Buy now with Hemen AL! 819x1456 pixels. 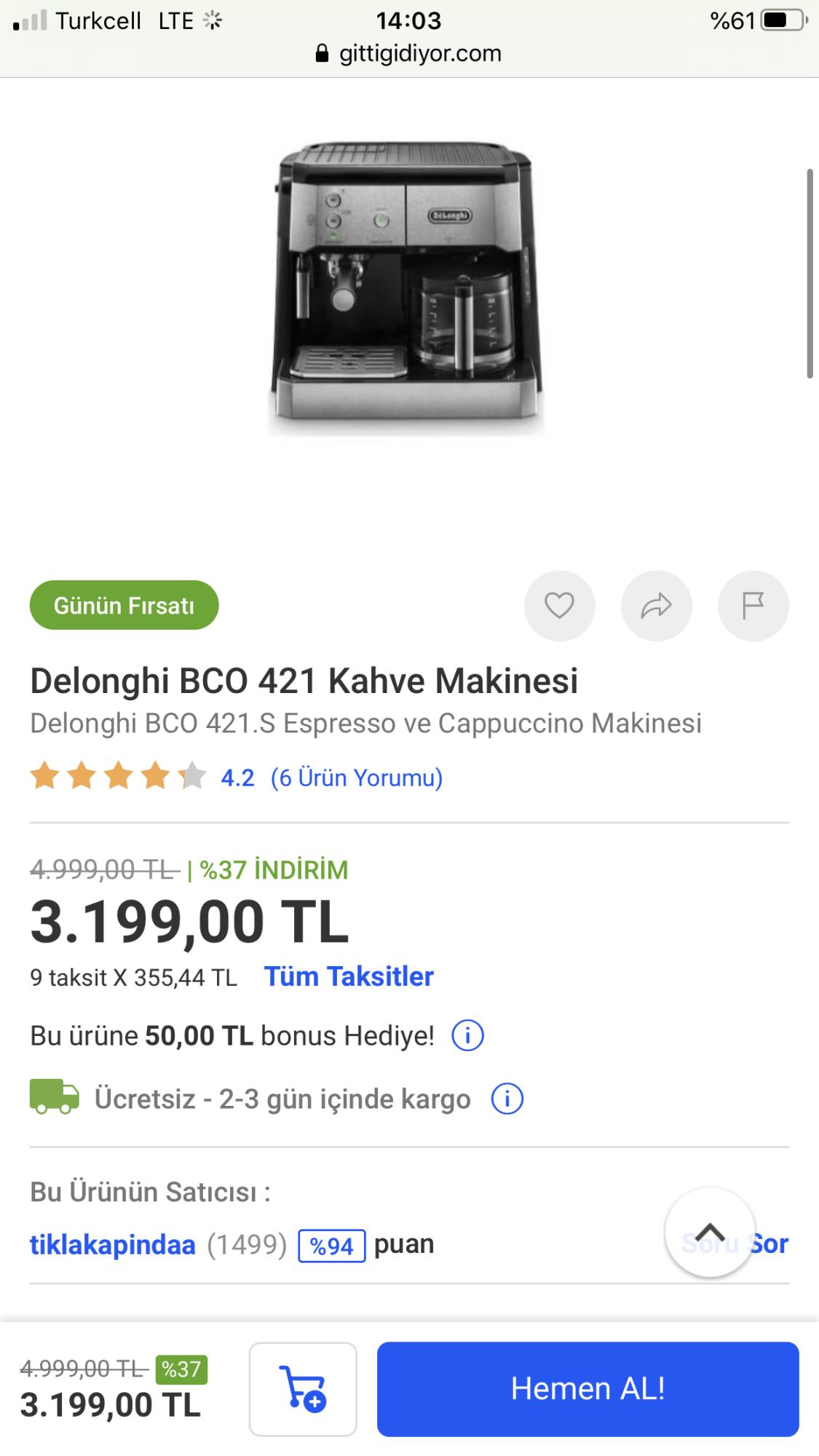coord(588,1389)
